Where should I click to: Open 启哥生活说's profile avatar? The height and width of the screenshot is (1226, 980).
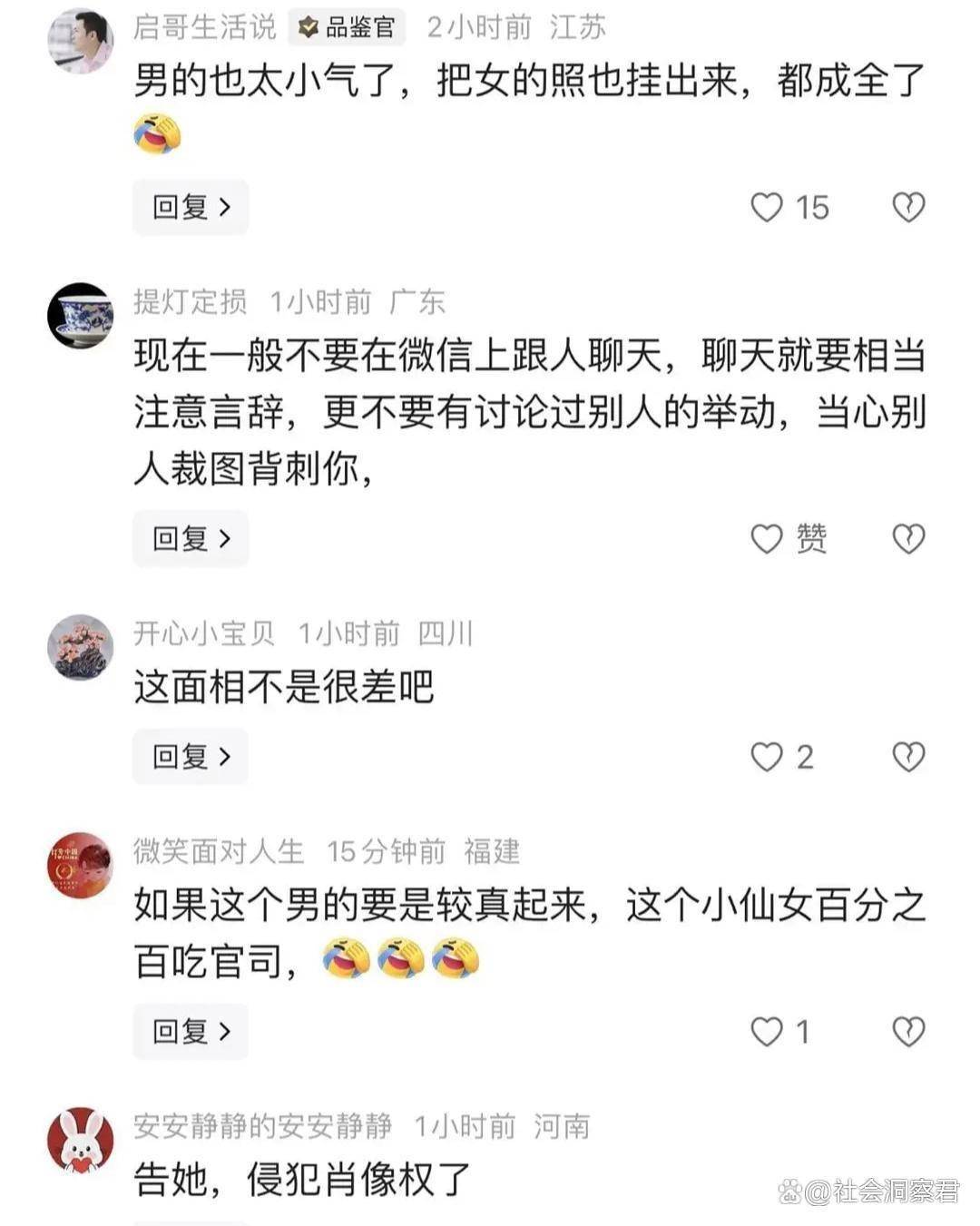[80, 41]
